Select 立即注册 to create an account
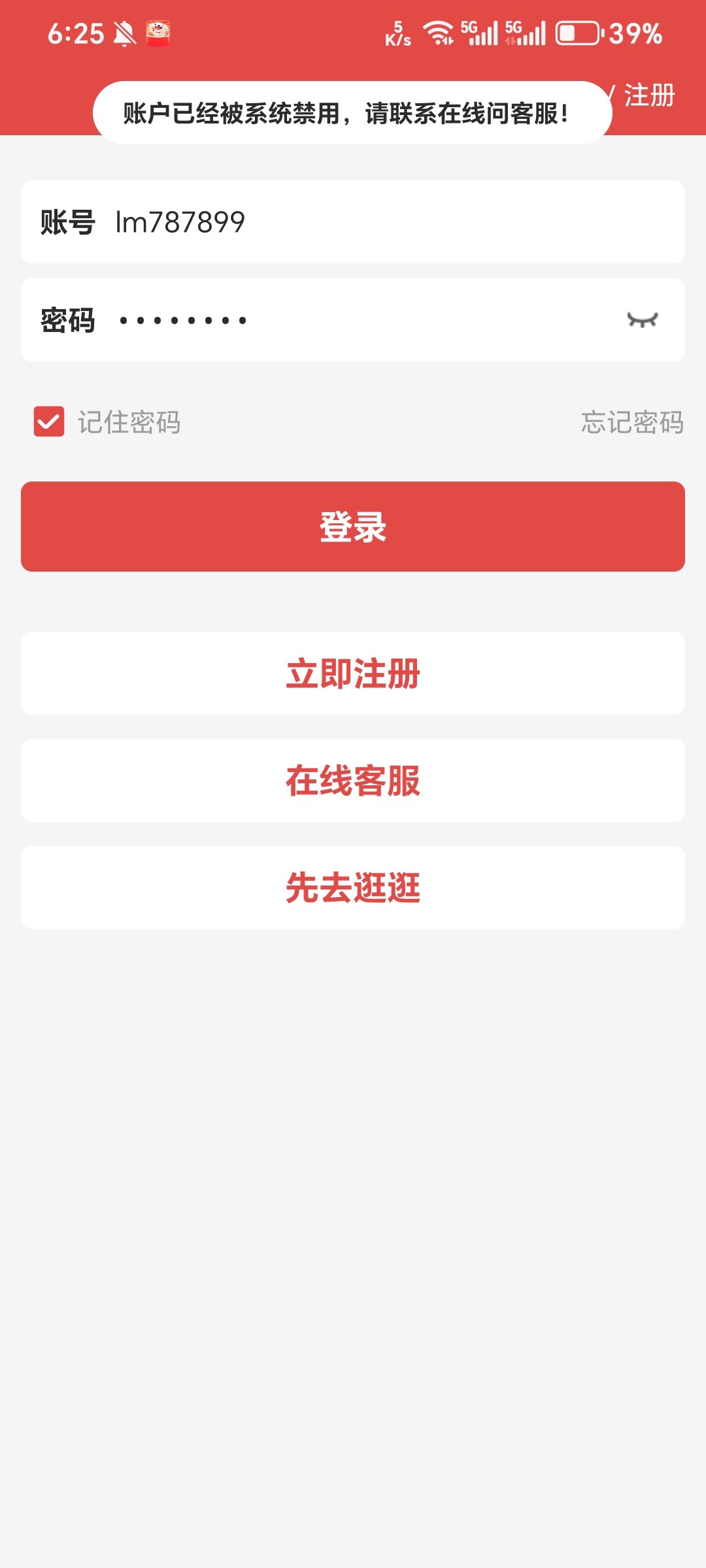This screenshot has height=1568, width=706. point(353,674)
